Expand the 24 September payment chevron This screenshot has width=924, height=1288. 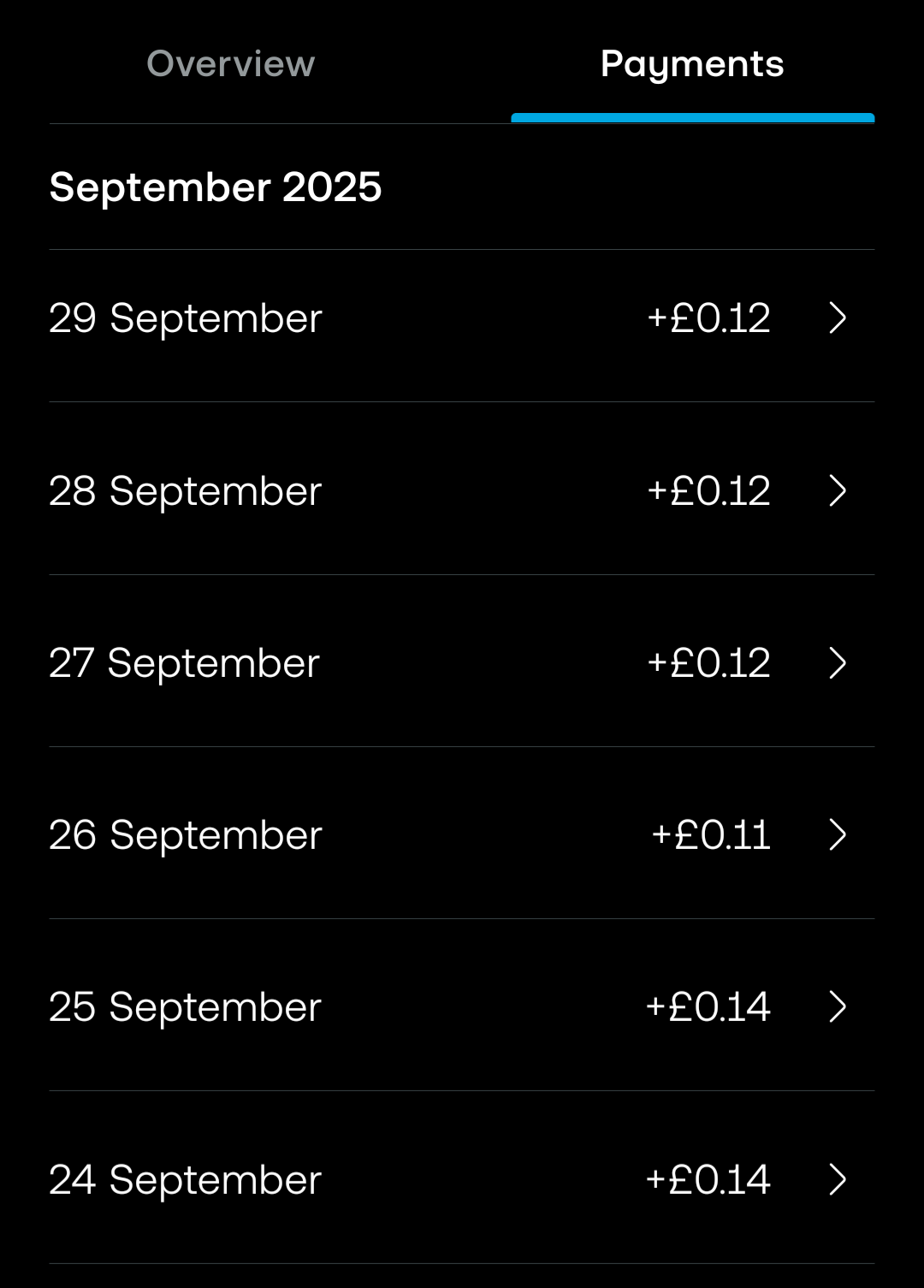pos(836,1179)
